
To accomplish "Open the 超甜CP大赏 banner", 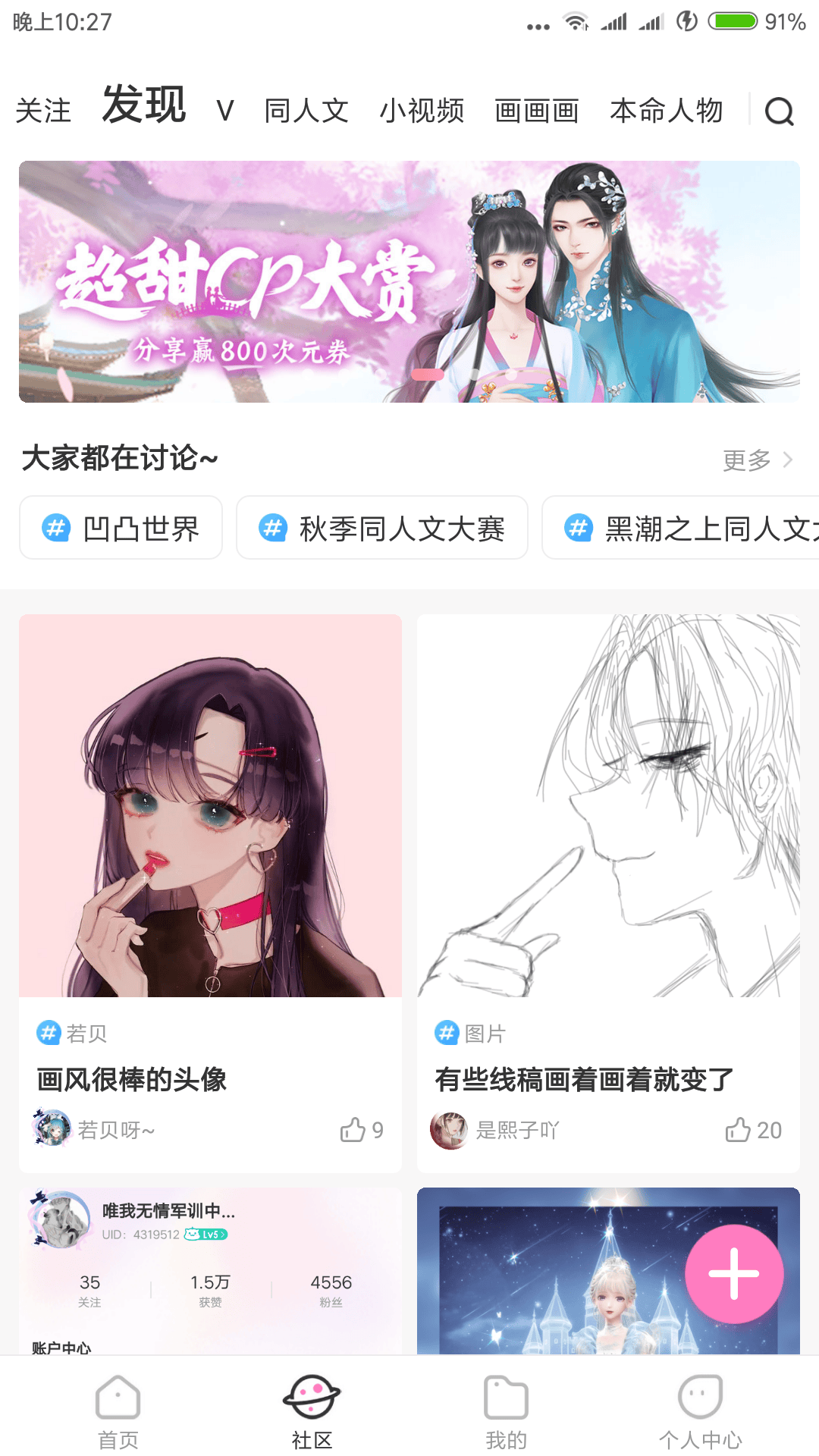I will [x=409, y=281].
